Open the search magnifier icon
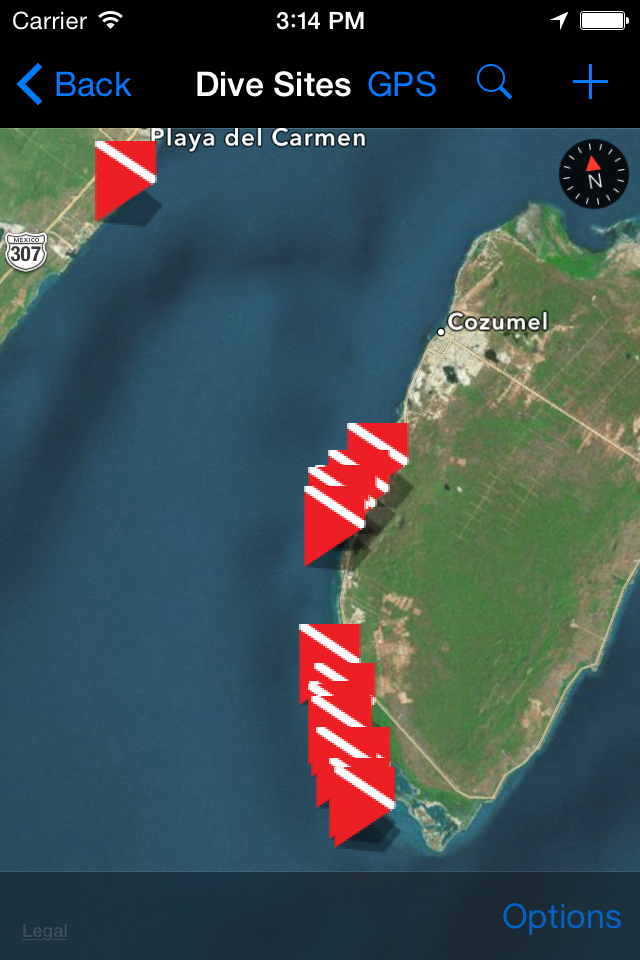This screenshot has width=640, height=960. (494, 82)
